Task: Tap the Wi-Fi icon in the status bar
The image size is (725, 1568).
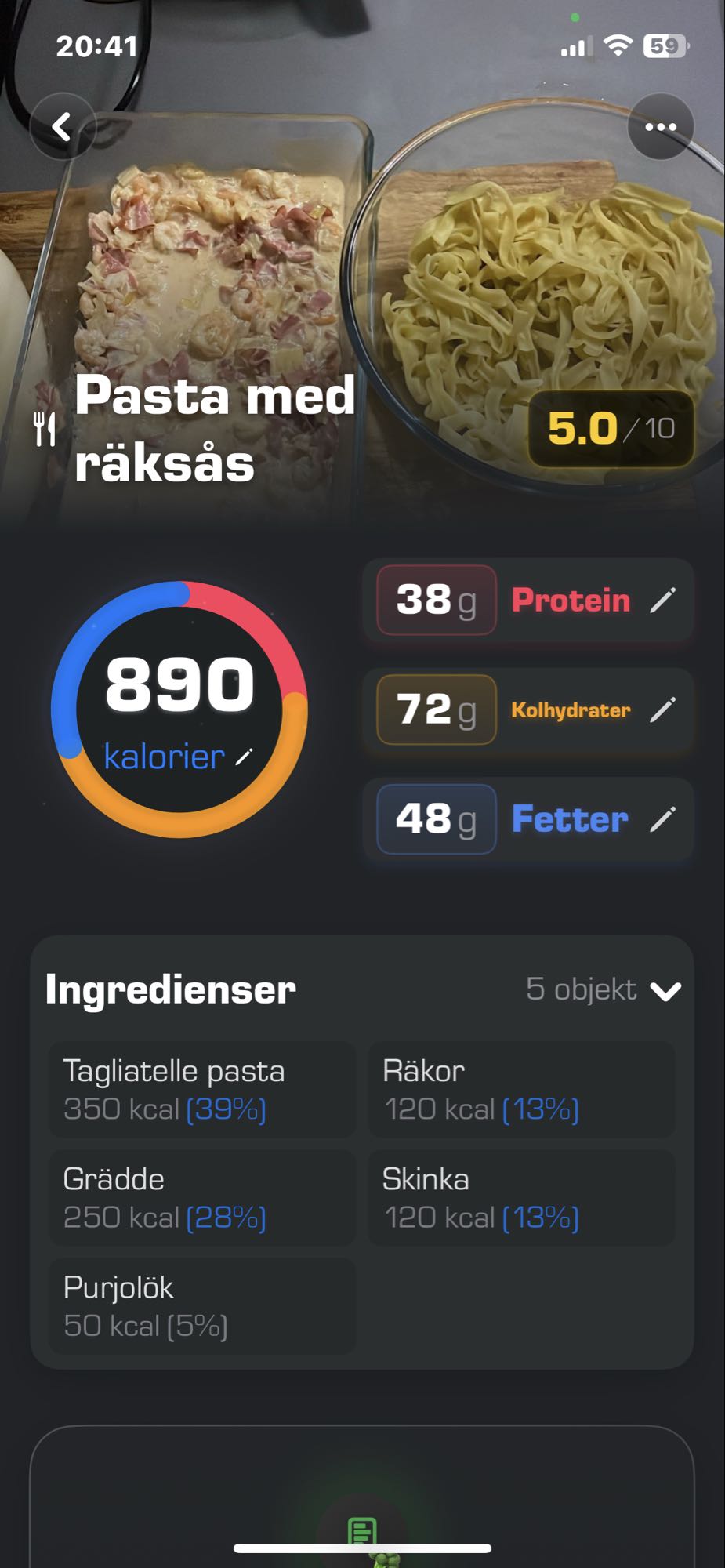Action: click(x=618, y=45)
